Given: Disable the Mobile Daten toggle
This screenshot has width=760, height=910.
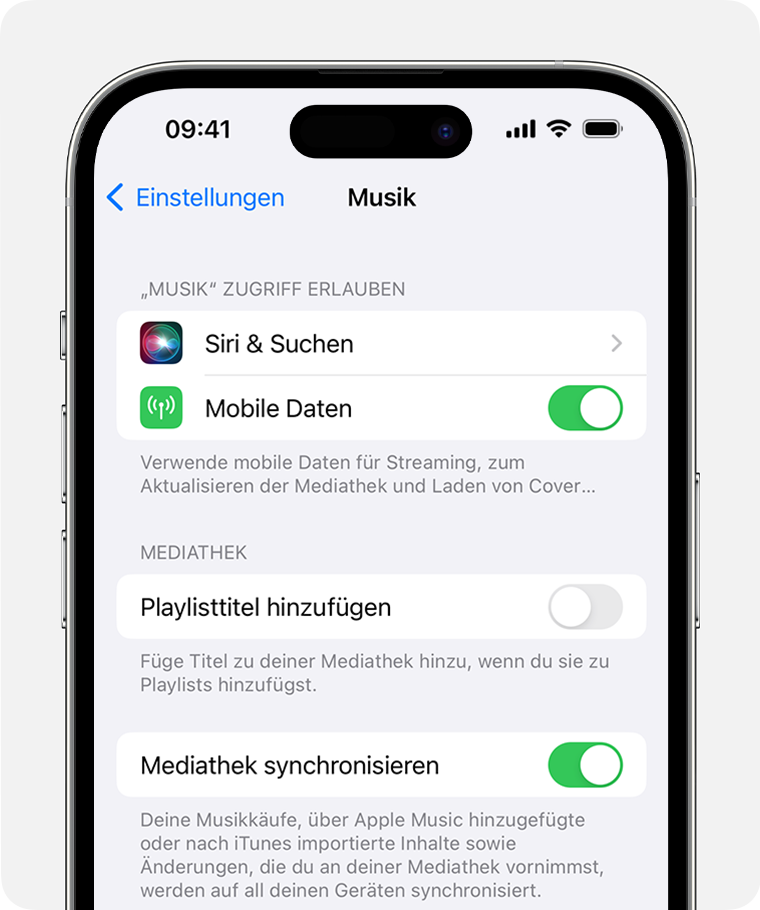Looking at the screenshot, I should point(585,408).
